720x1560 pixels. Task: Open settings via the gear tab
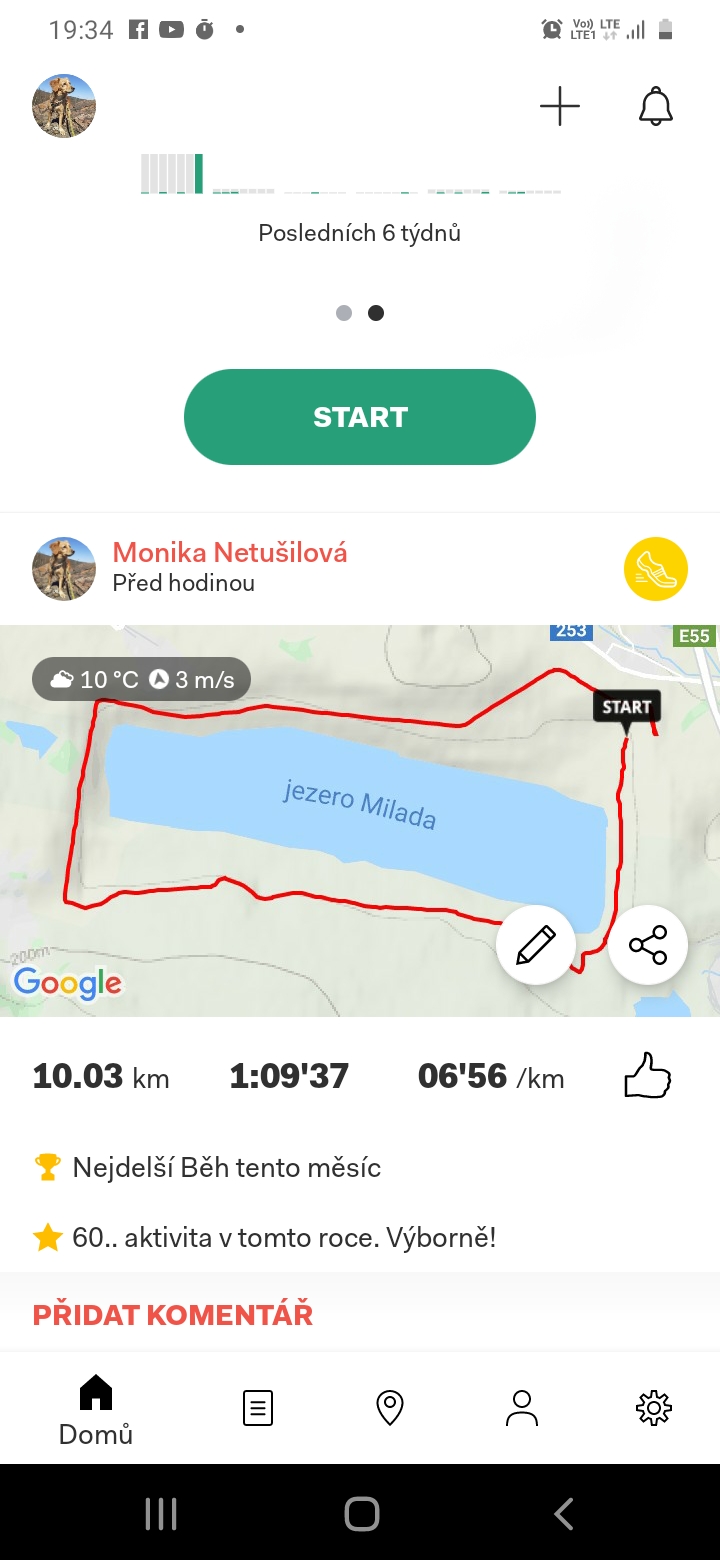[654, 1409]
